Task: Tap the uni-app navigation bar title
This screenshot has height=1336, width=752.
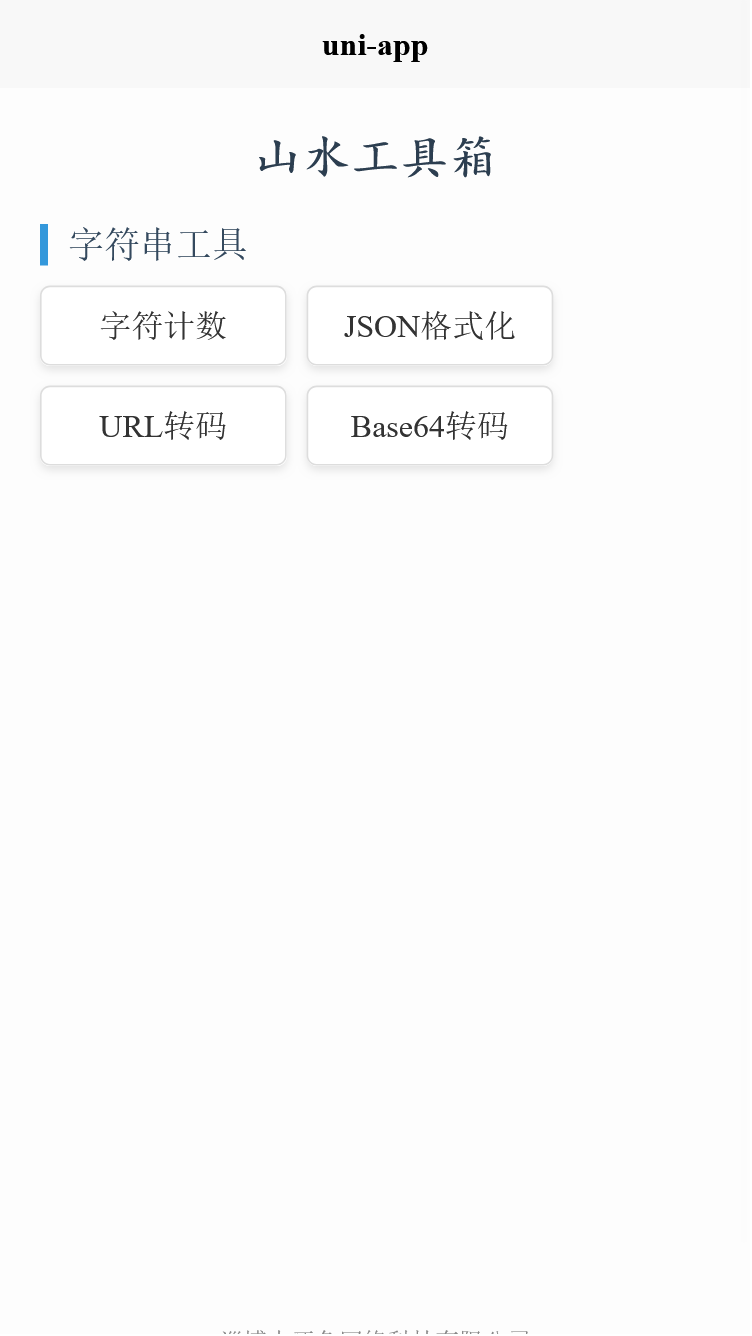Action: coord(375,45)
